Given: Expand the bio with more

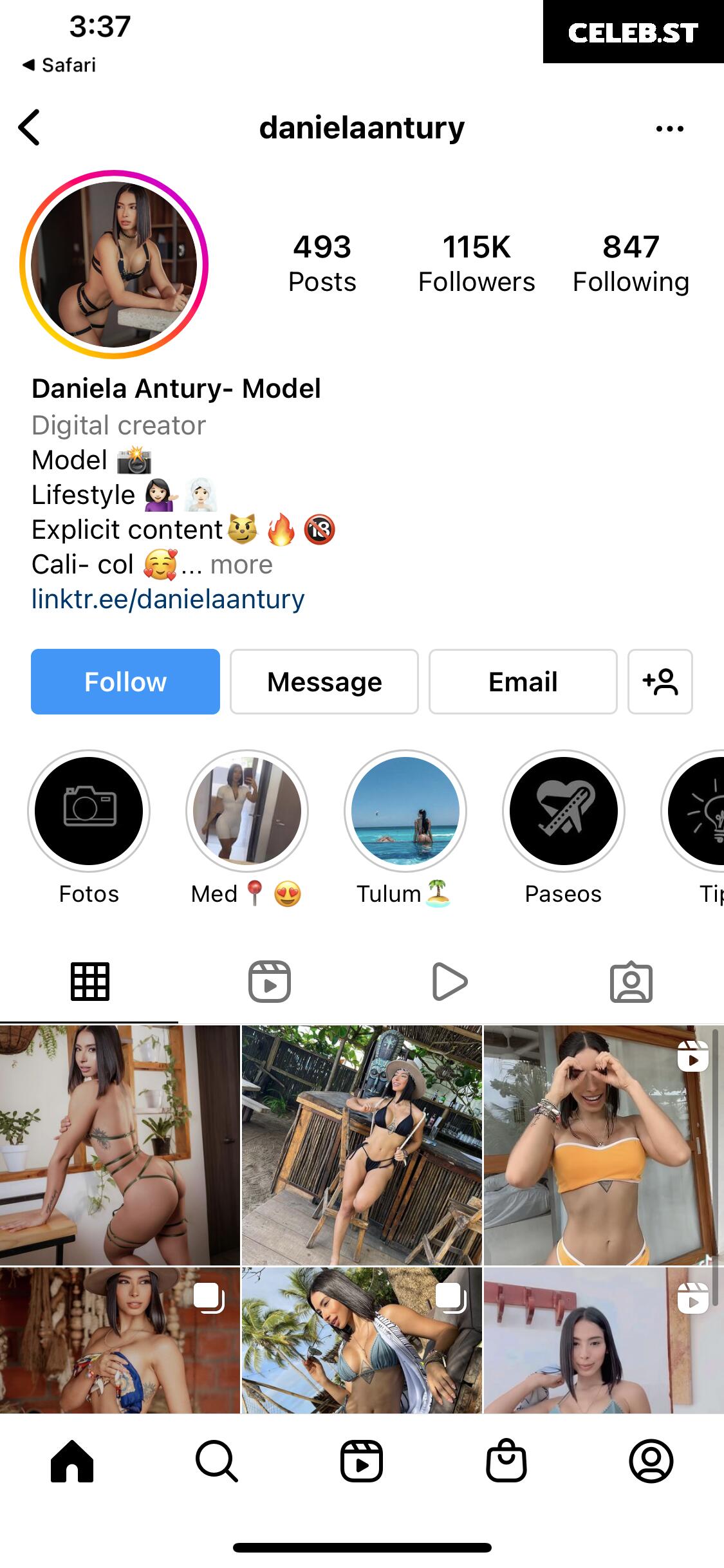Looking at the screenshot, I should click(241, 565).
